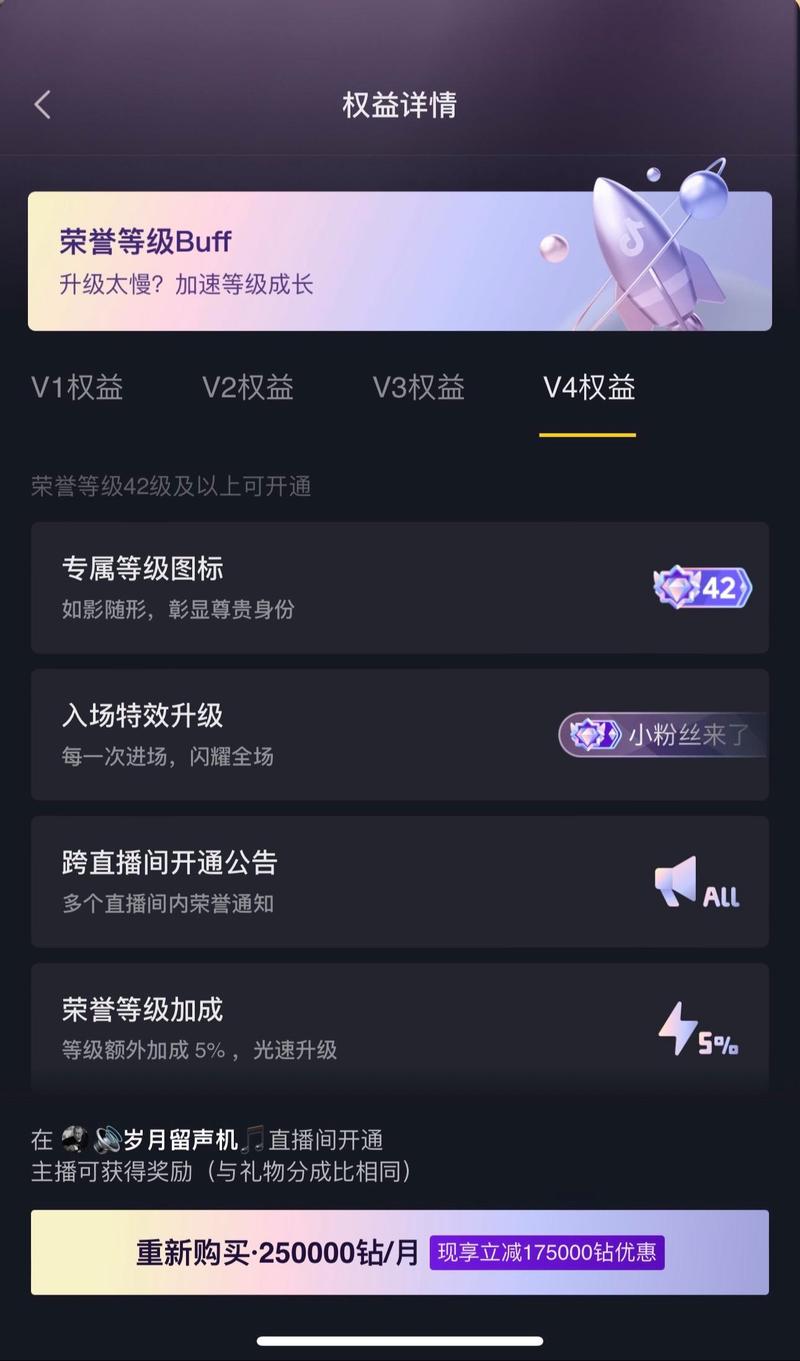This screenshot has height=1361, width=800.
Task: Click the 重新购买·250000钻/月 purchase button
Action: click(x=400, y=1252)
